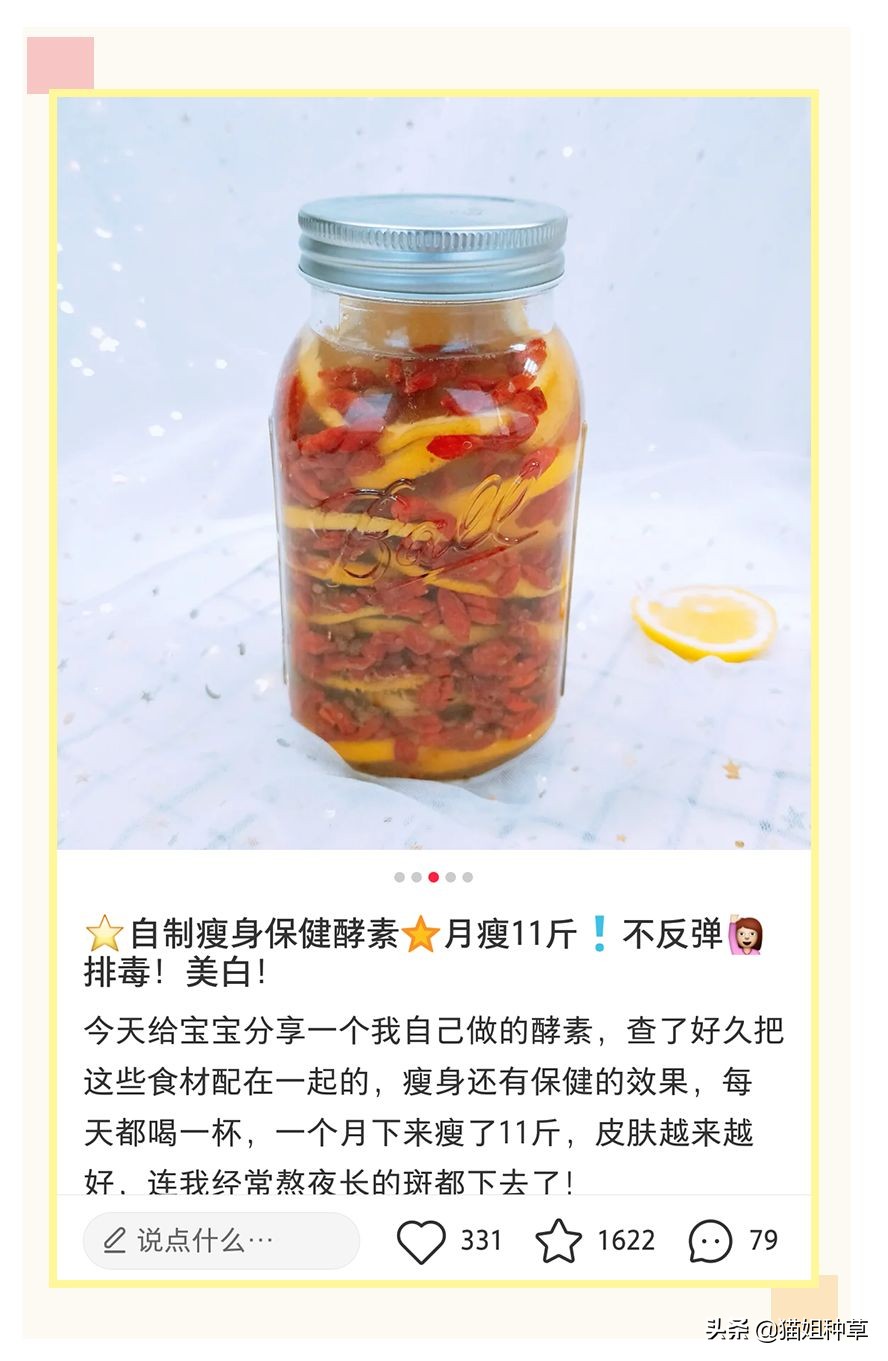Select the active red carousel dot
This screenshot has height=1361, width=888.
click(432, 876)
